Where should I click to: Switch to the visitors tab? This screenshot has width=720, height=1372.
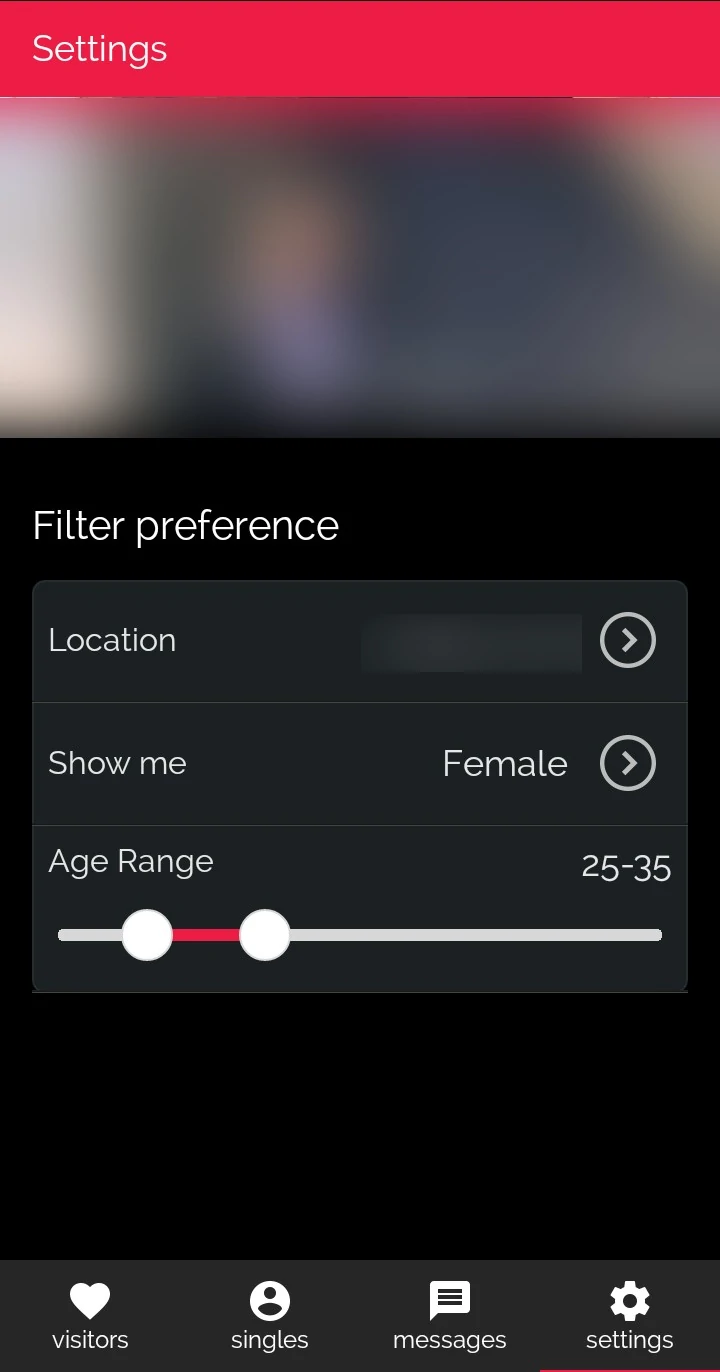89,1315
